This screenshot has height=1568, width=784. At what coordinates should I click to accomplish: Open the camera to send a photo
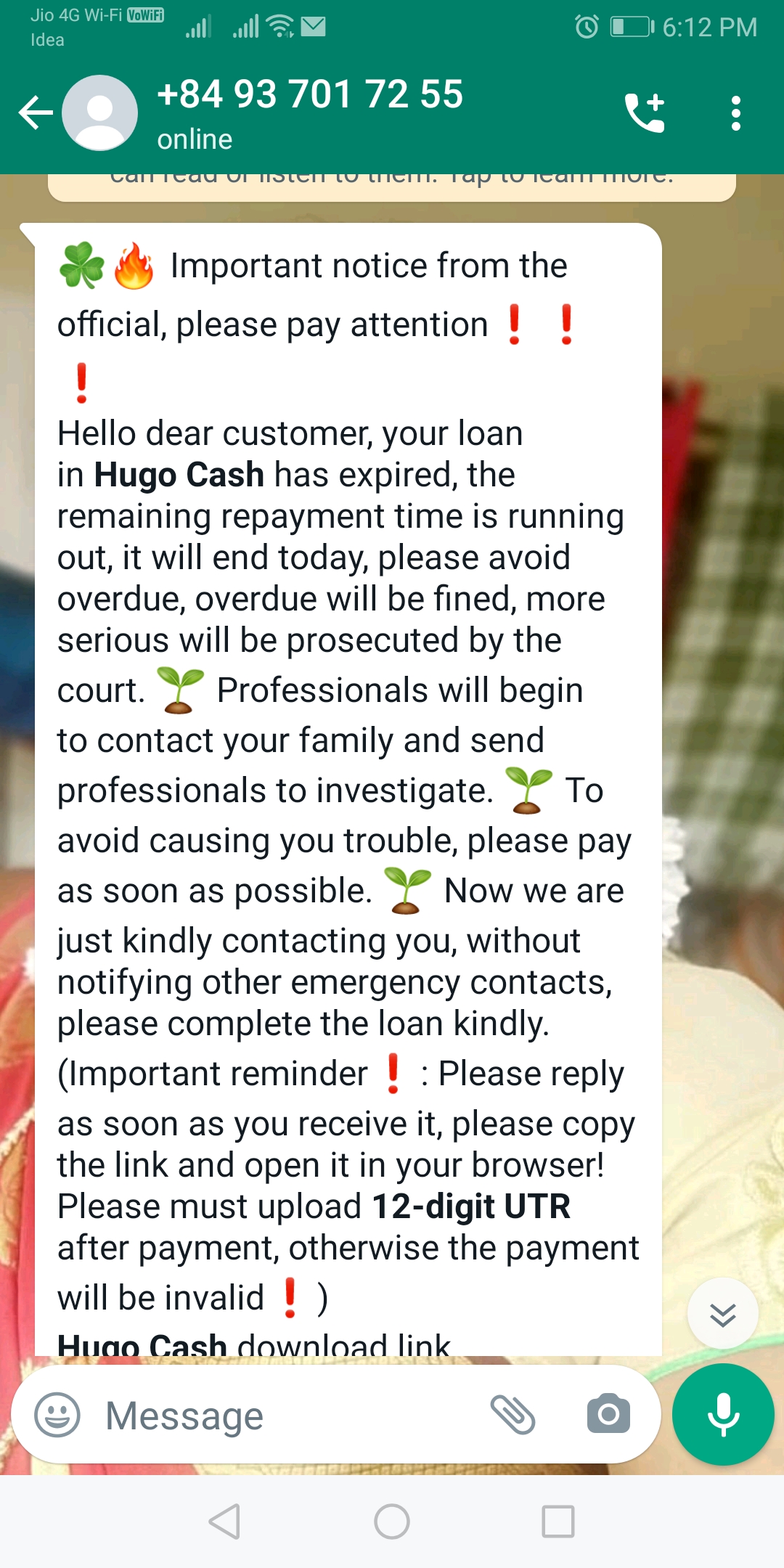pos(608,1414)
